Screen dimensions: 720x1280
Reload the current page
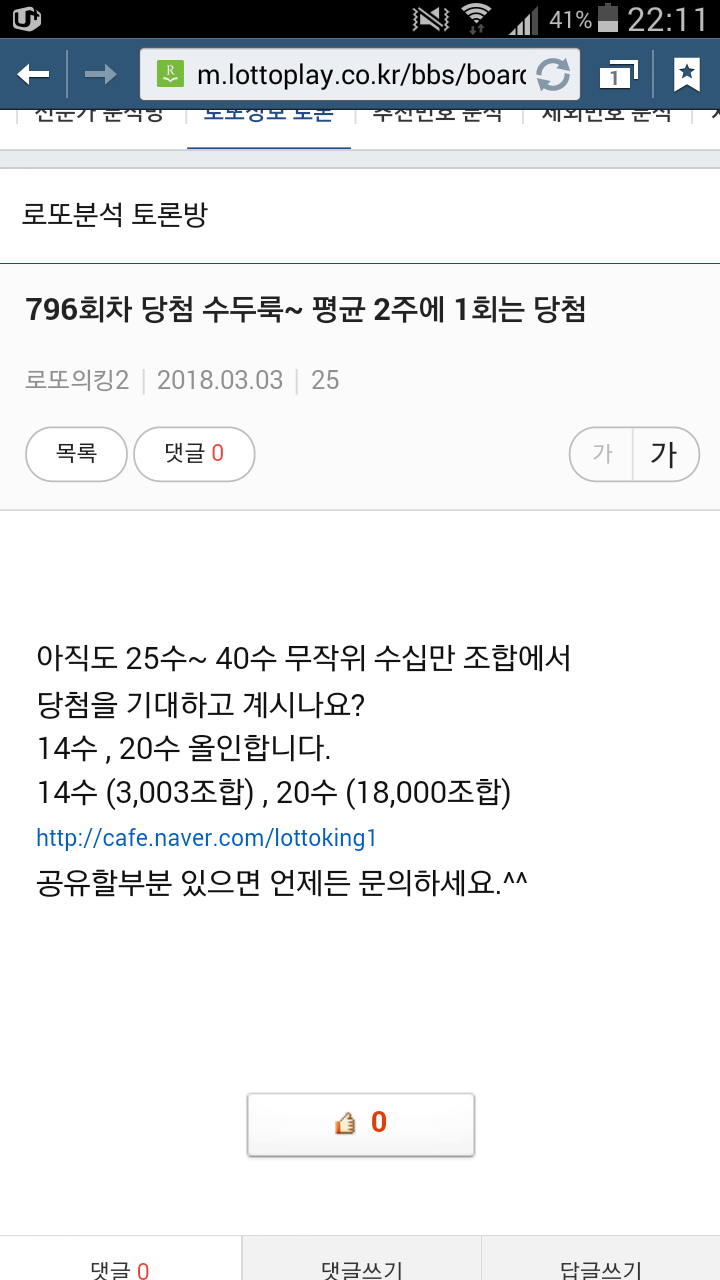click(x=553, y=75)
